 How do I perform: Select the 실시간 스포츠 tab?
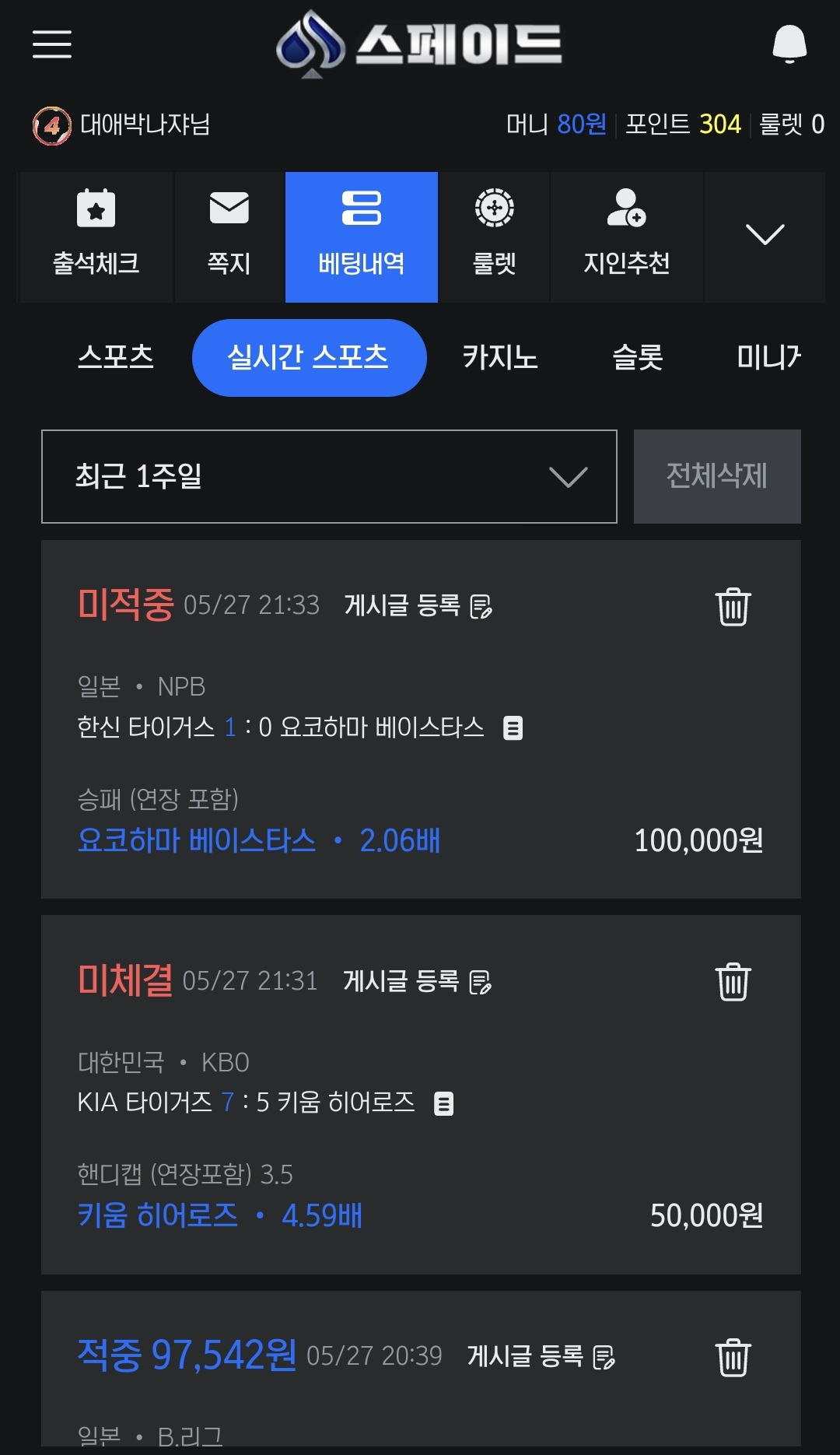click(x=309, y=358)
